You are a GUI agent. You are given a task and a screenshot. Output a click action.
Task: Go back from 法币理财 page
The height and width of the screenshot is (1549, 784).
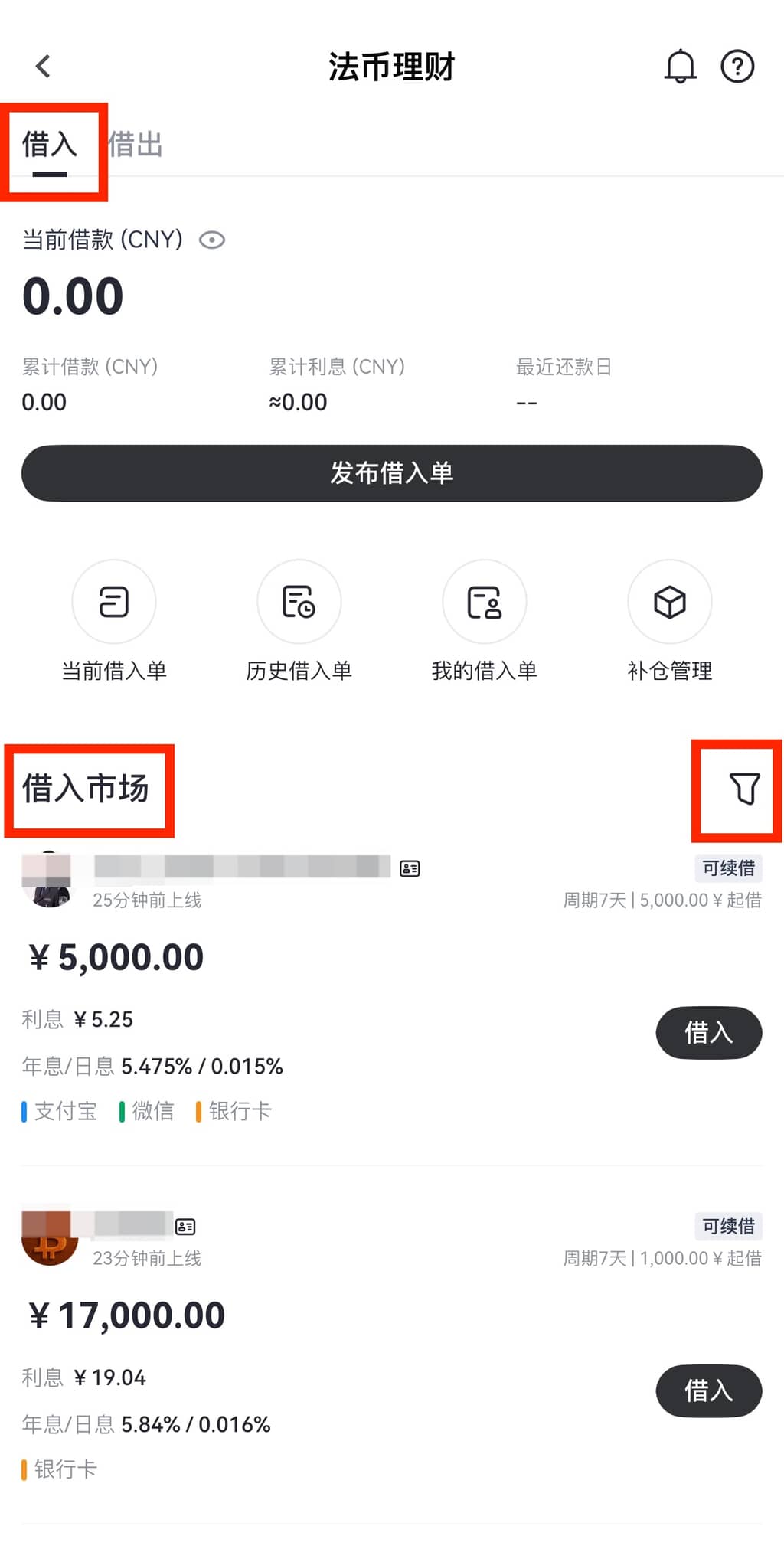(44, 67)
